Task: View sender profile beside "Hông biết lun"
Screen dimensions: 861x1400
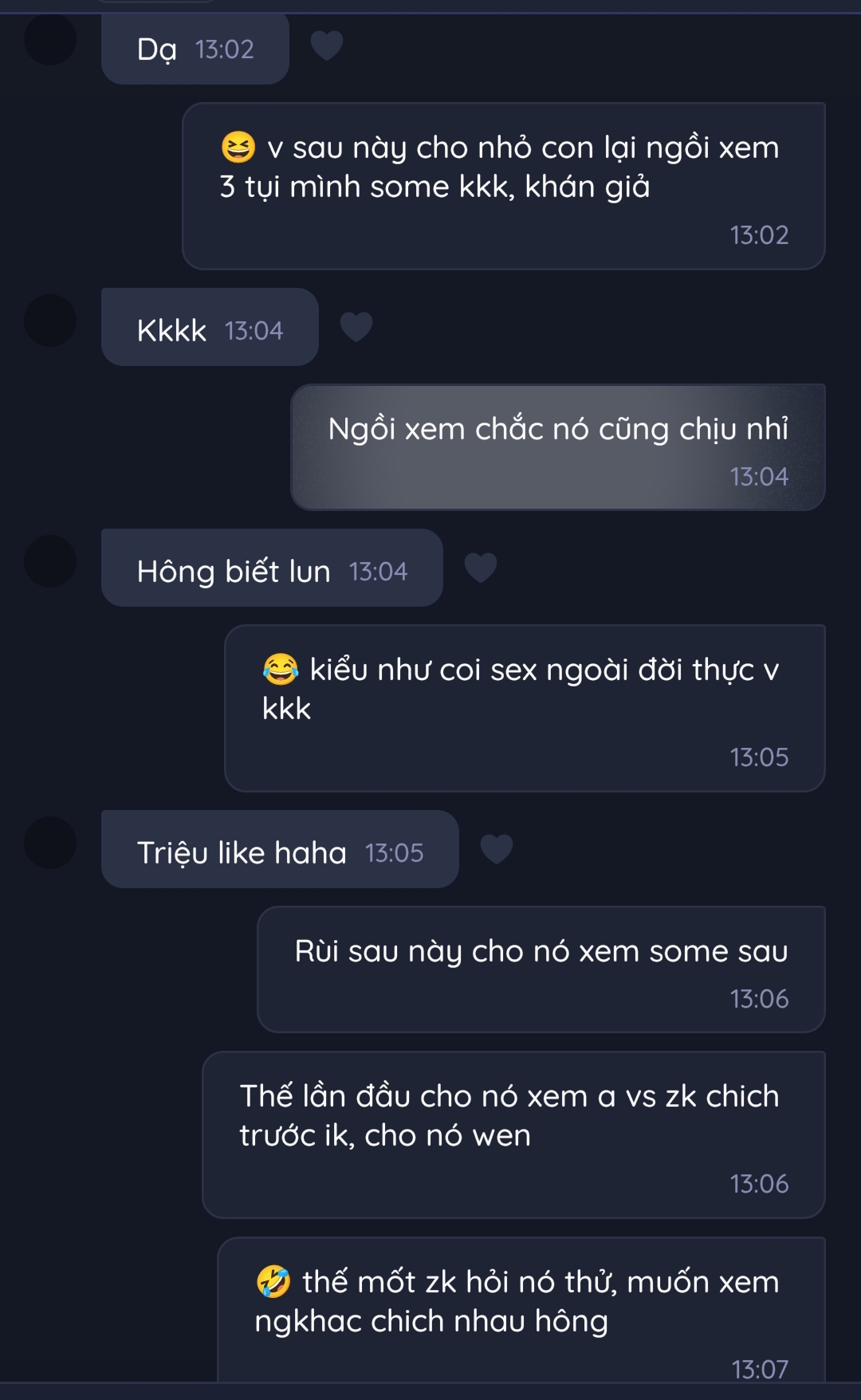Action: pyautogui.click(x=50, y=561)
